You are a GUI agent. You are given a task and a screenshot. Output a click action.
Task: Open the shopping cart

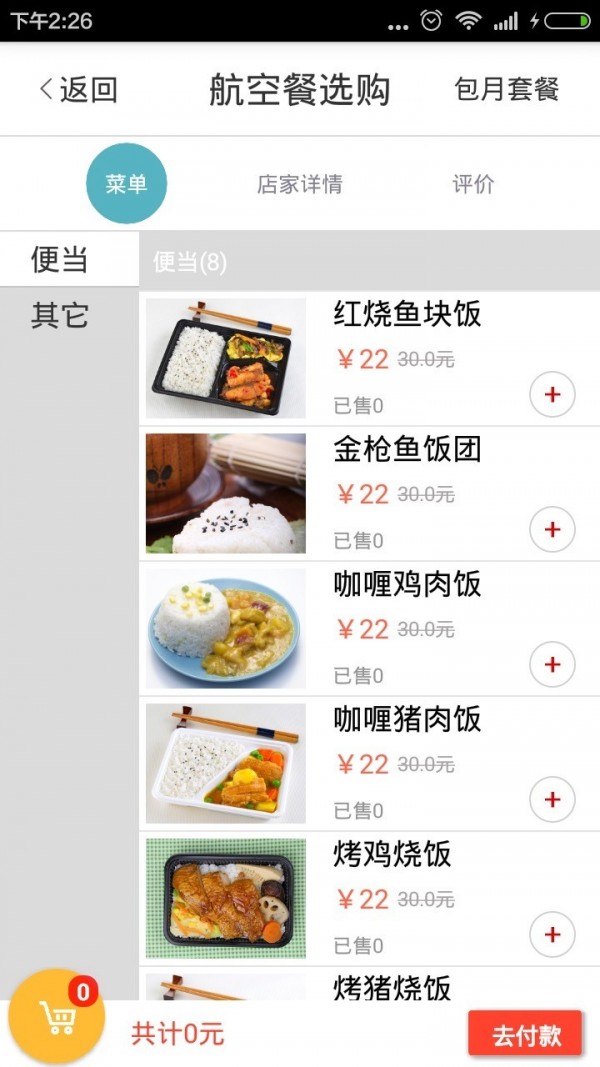[57, 1017]
